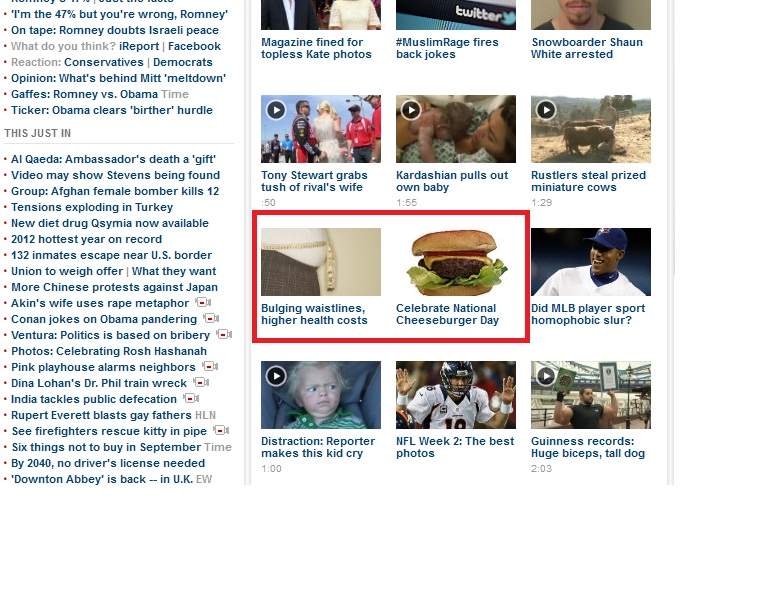Open 'By 2040, no driver's license needed'
Image resolution: width=768 pixels, height=614 pixels.
pyautogui.click(x=108, y=463)
